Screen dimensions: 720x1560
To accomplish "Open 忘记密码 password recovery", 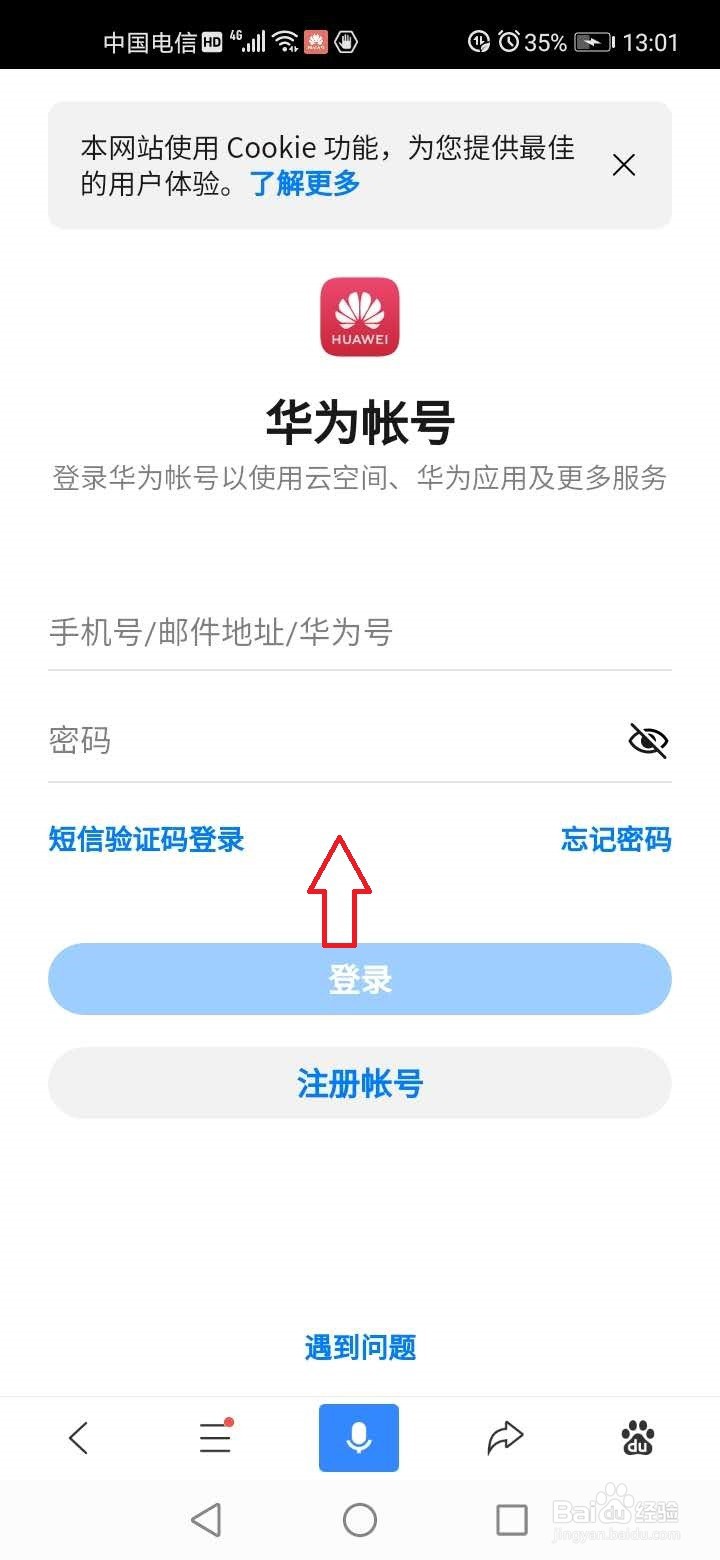I will [x=616, y=840].
